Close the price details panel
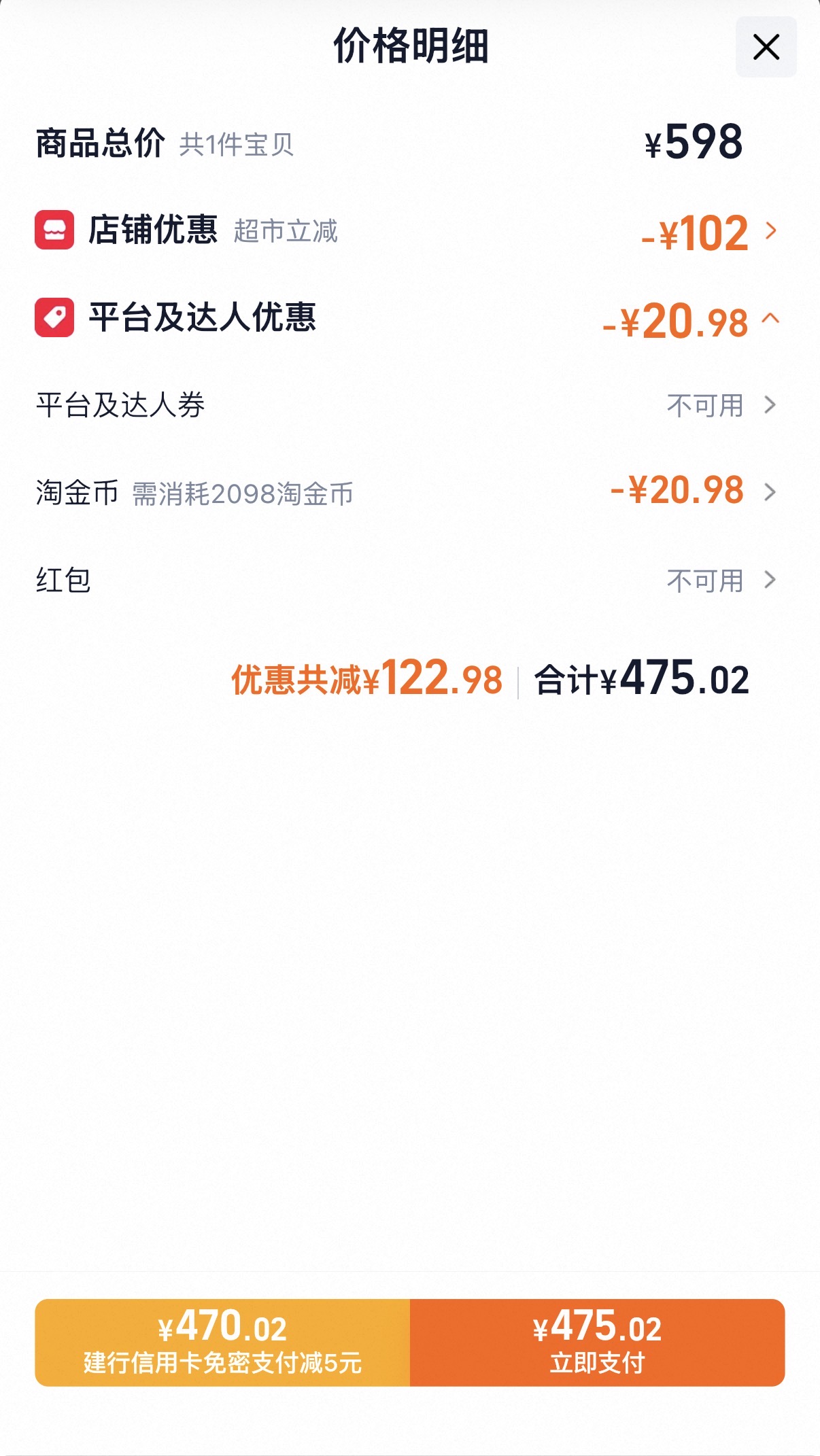Screen dimensions: 820x1456 [x=766, y=47]
